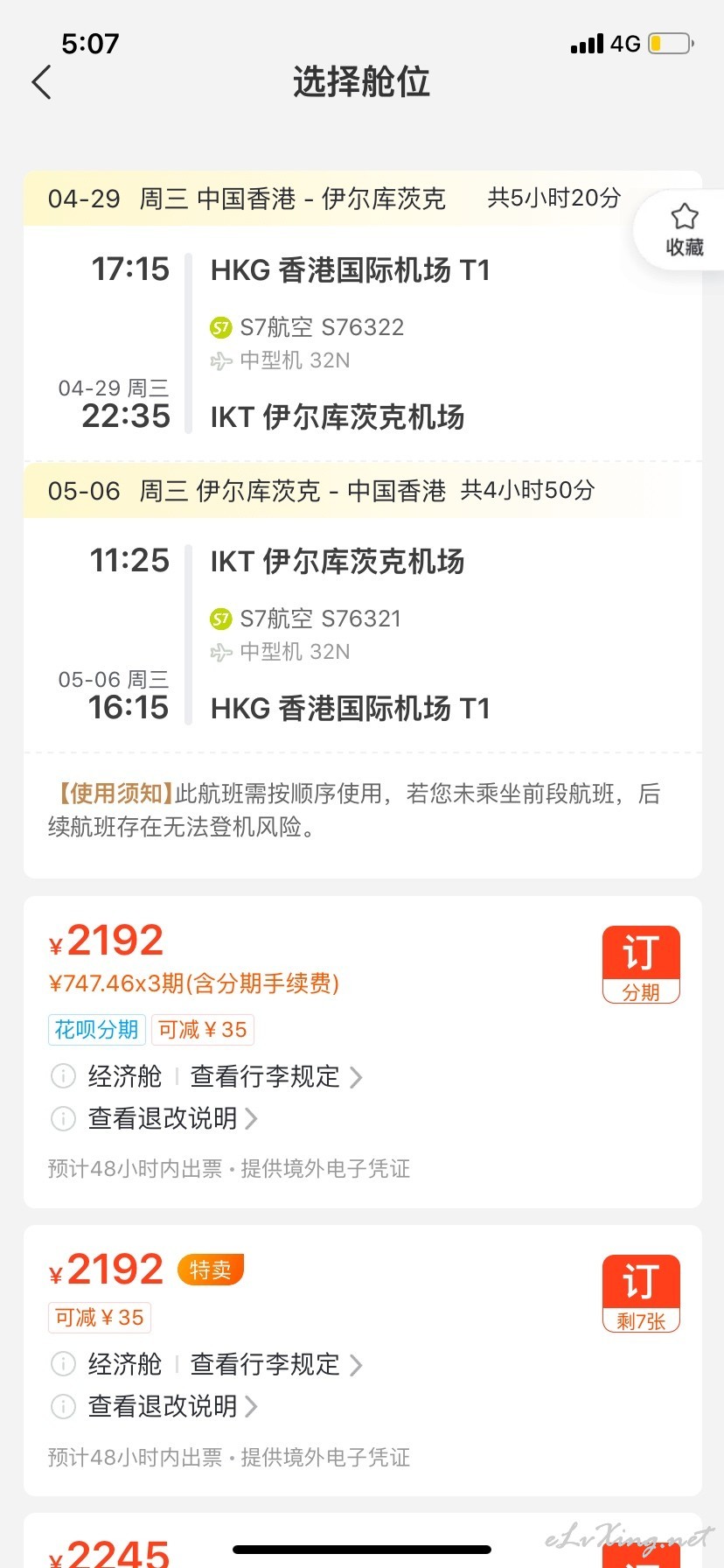This screenshot has width=724, height=1568.
Task: Open 查看退改说明 for the 花呗分期 fare
Action: [172, 1118]
